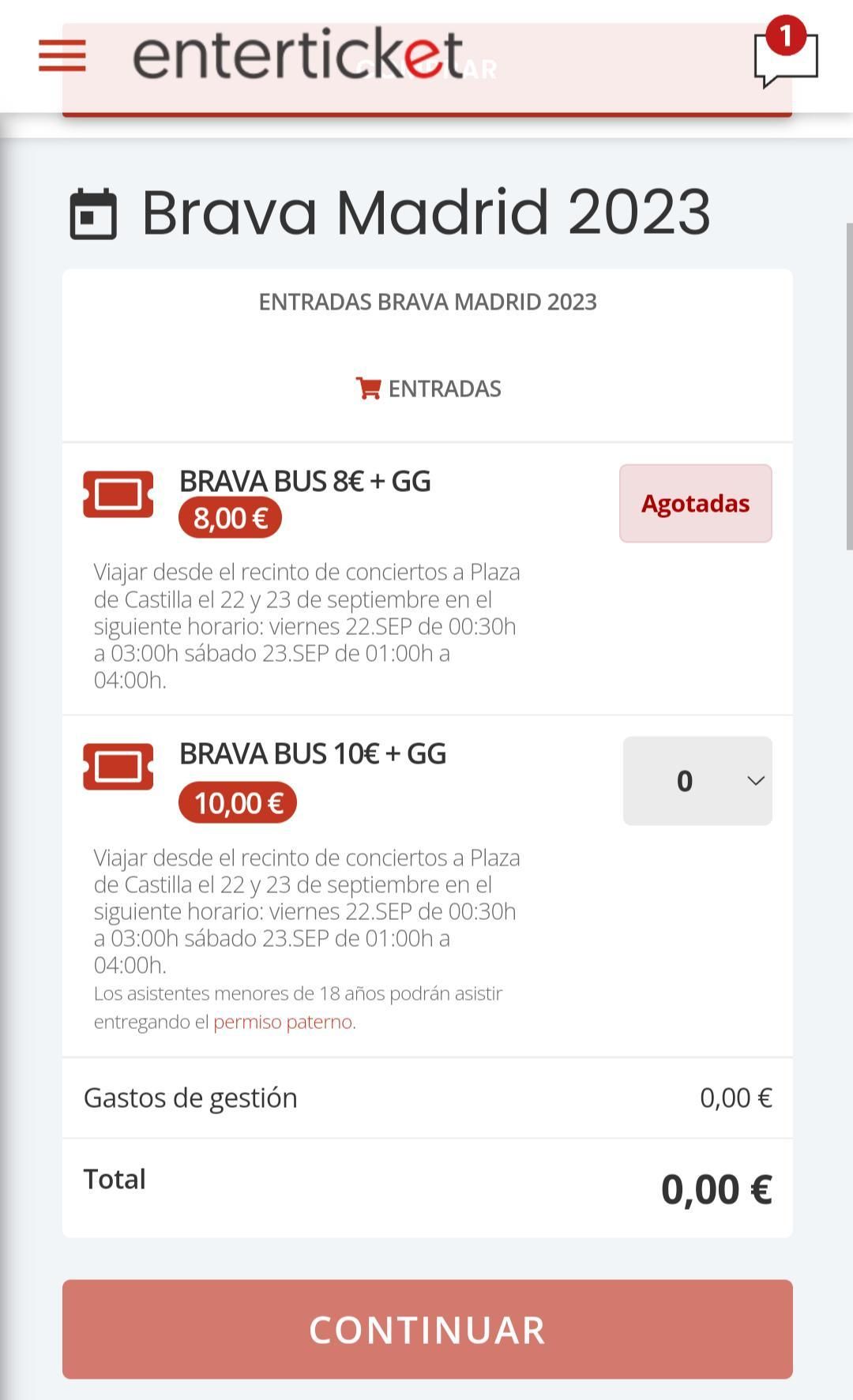
Task: Select the ENTRADAS section heading
Action: (x=426, y=388)
